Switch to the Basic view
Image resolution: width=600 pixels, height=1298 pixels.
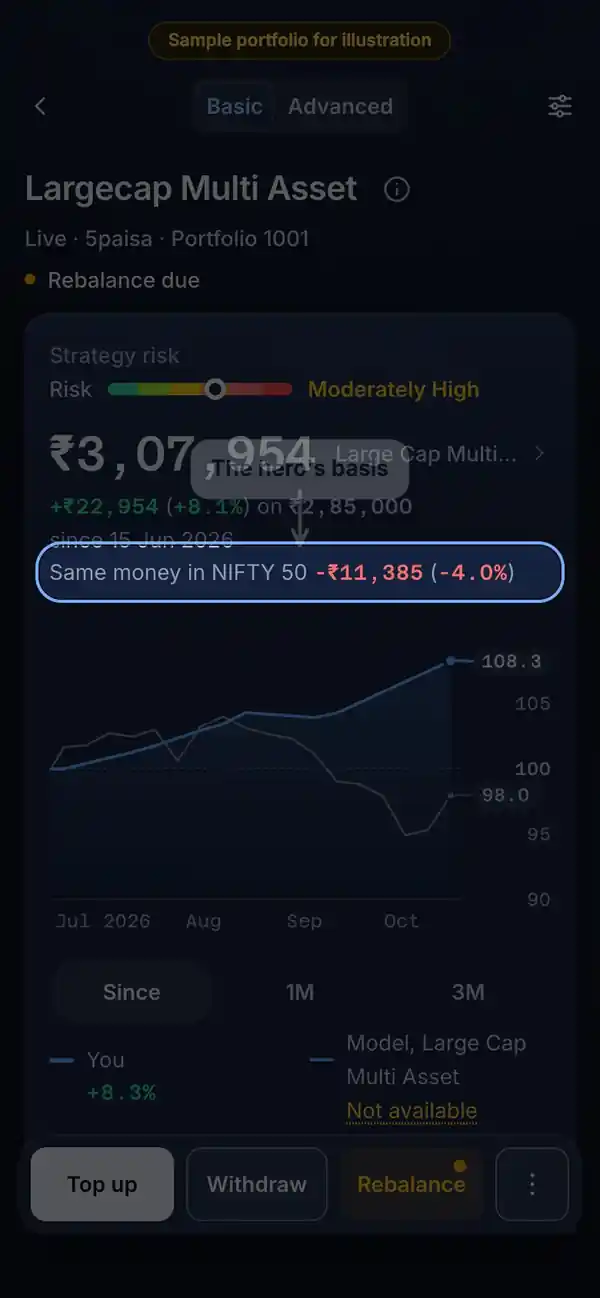coord(235,106)
